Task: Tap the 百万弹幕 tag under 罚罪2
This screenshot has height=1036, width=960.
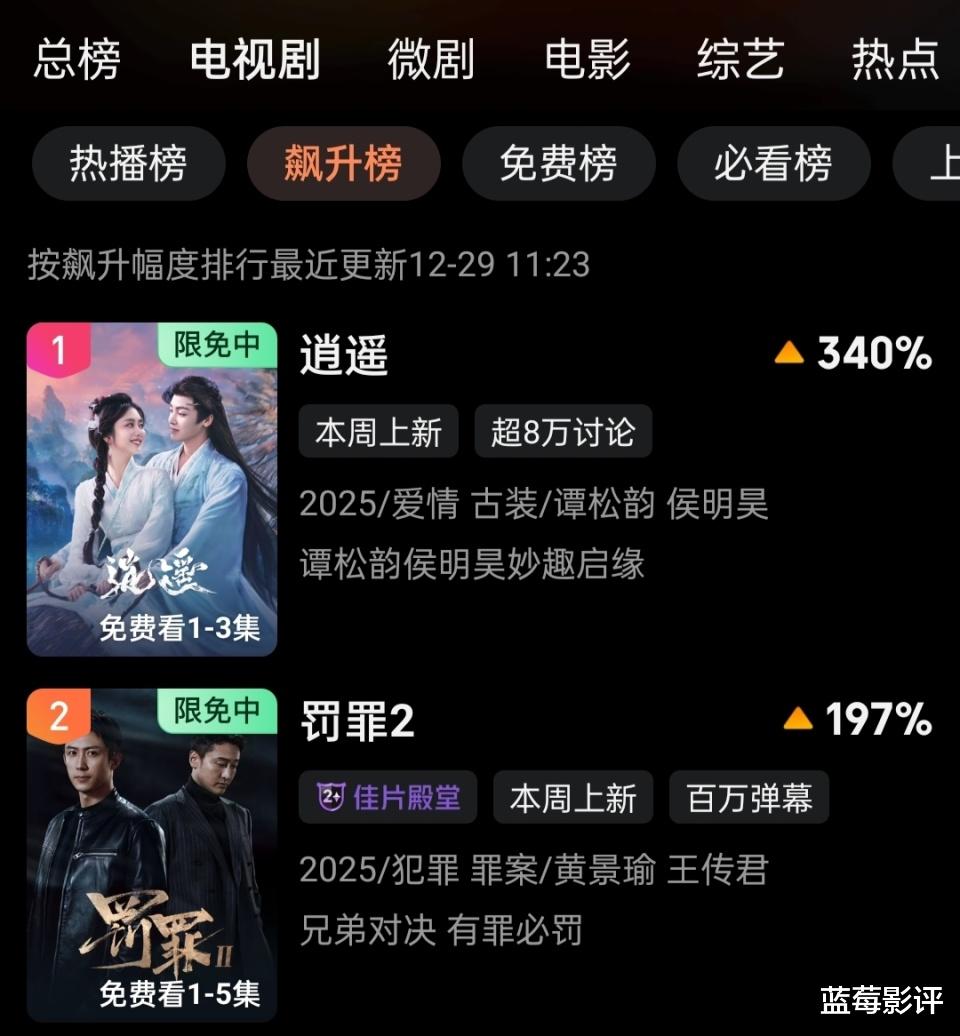Action: pos(749,797)
